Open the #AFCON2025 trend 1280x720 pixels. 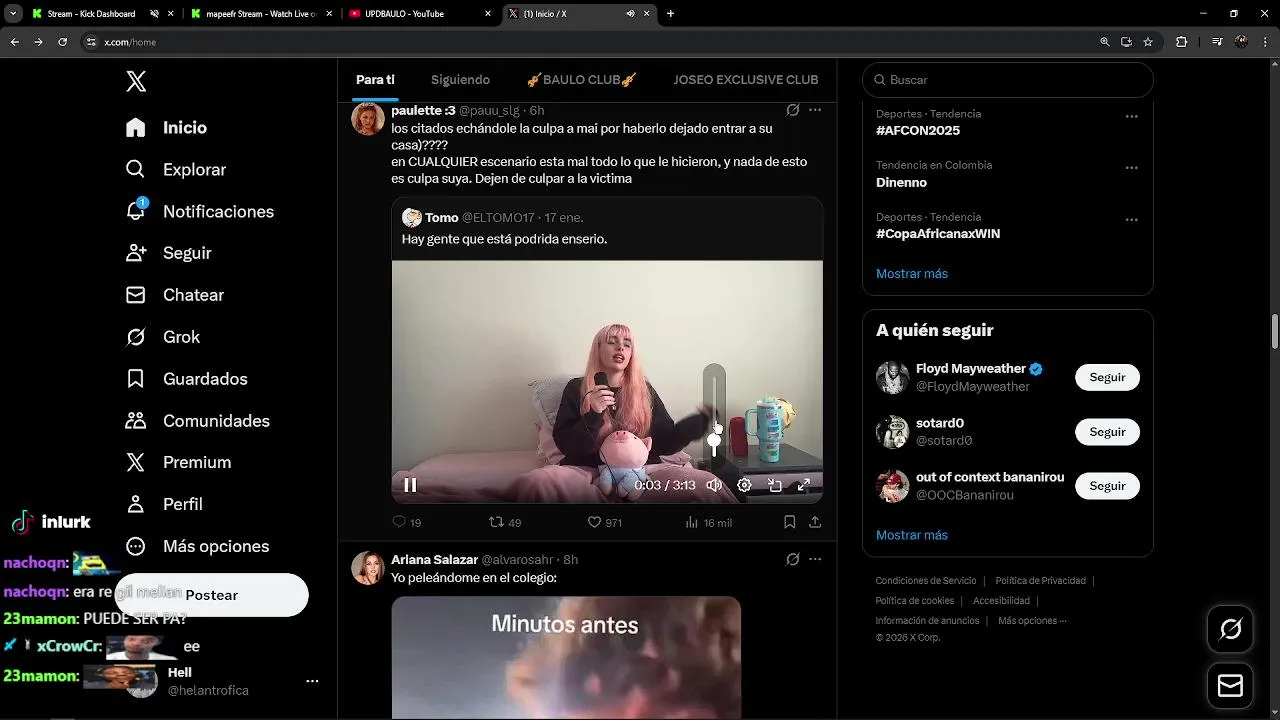pos(918,131)
